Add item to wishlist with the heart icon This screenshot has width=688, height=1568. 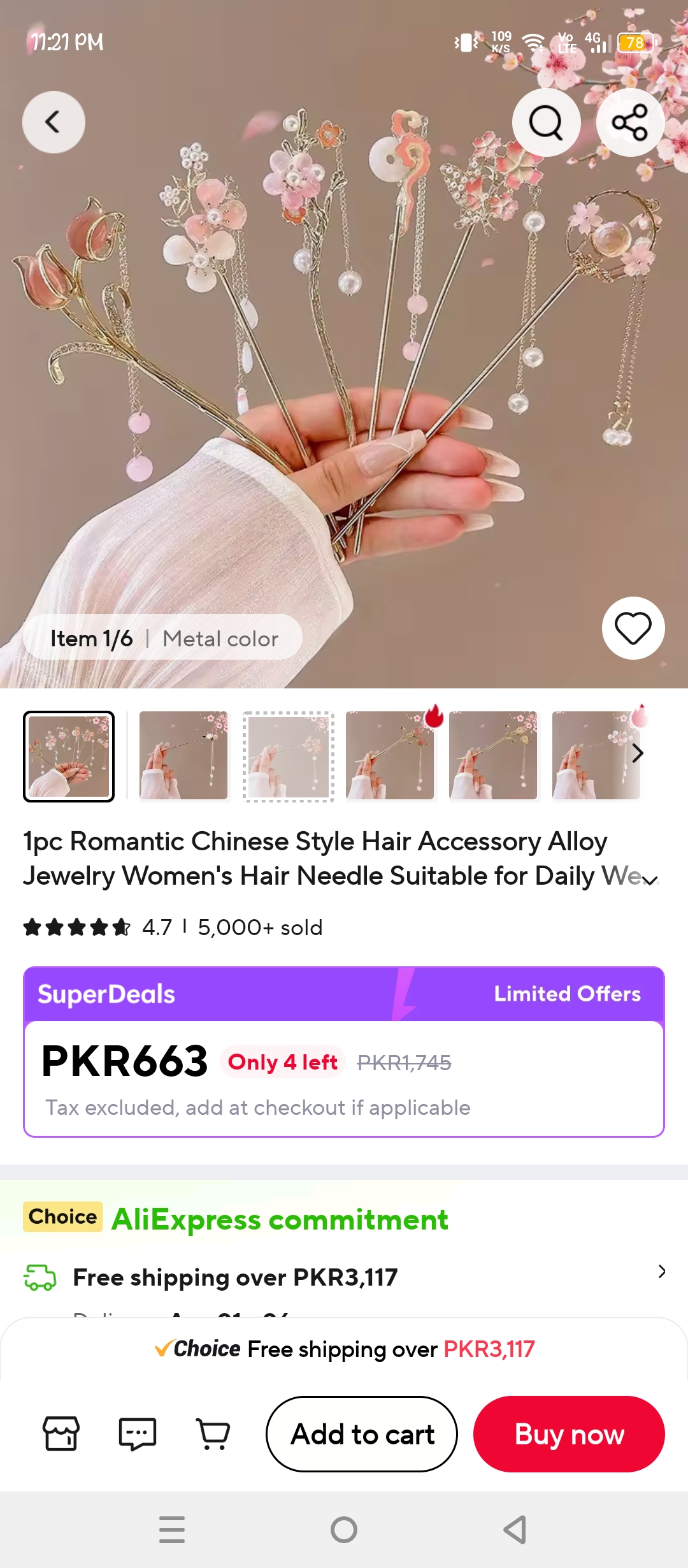coord(633,628)
